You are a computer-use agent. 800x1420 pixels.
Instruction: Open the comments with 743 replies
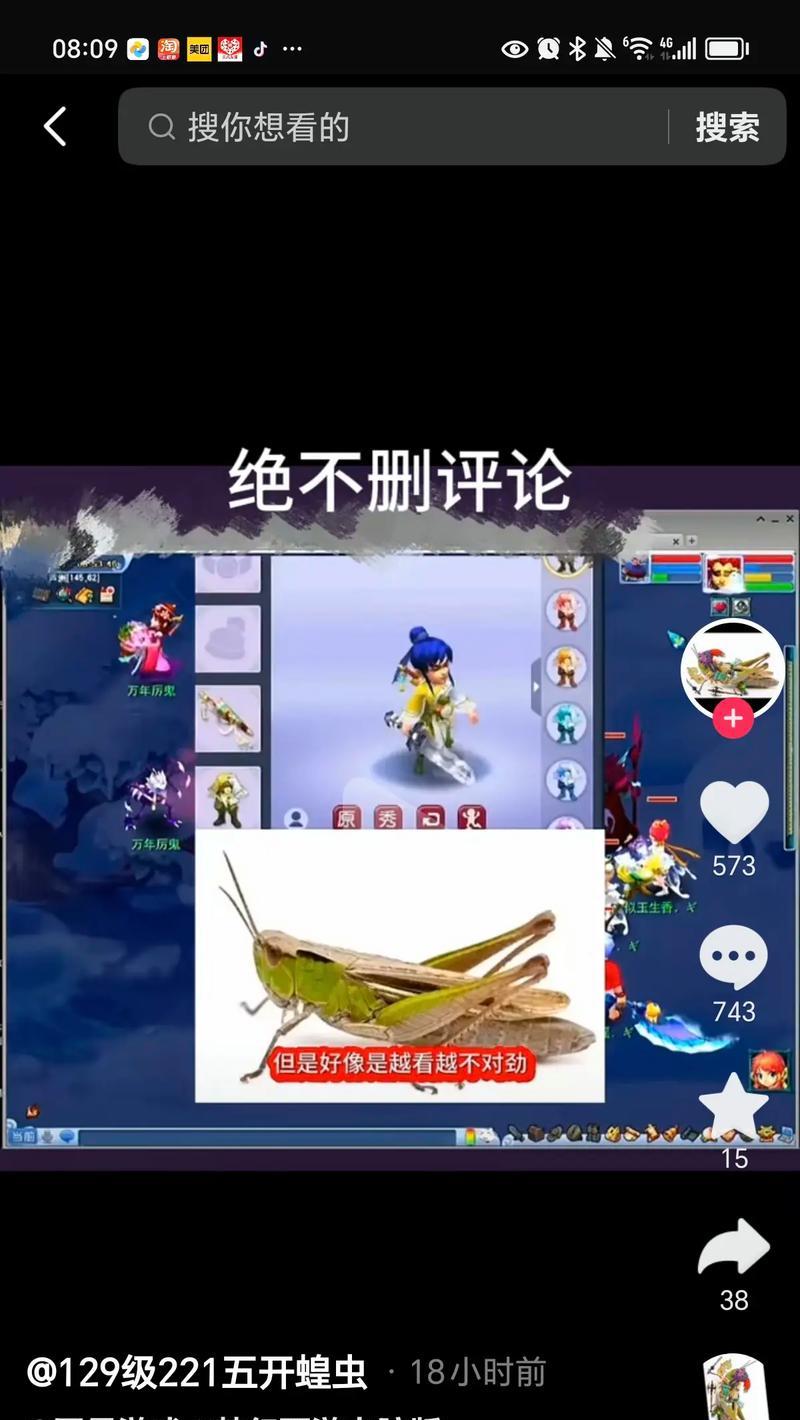pos(733,958)
